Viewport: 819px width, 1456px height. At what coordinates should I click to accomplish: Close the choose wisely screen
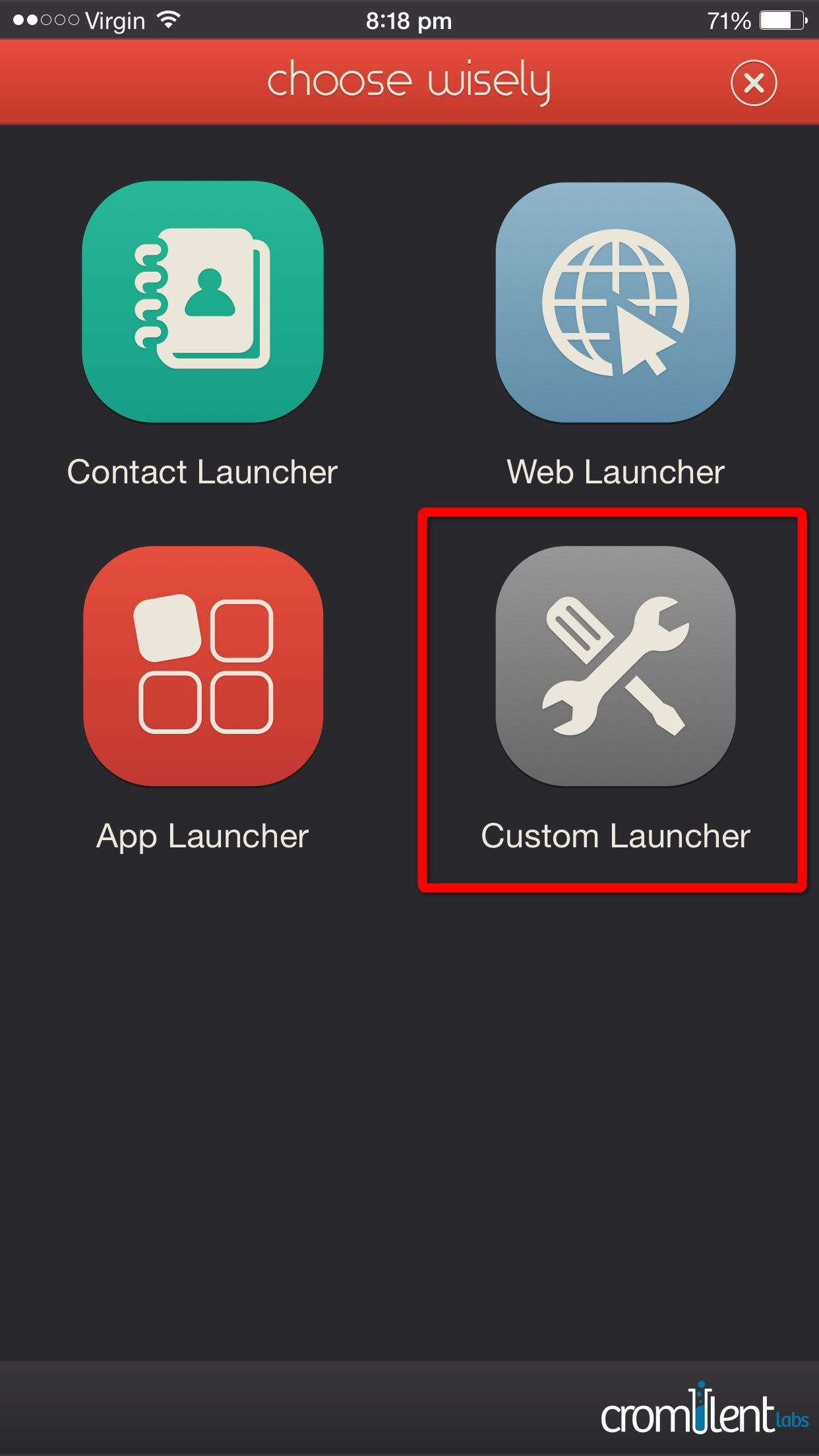pos(754,82)
